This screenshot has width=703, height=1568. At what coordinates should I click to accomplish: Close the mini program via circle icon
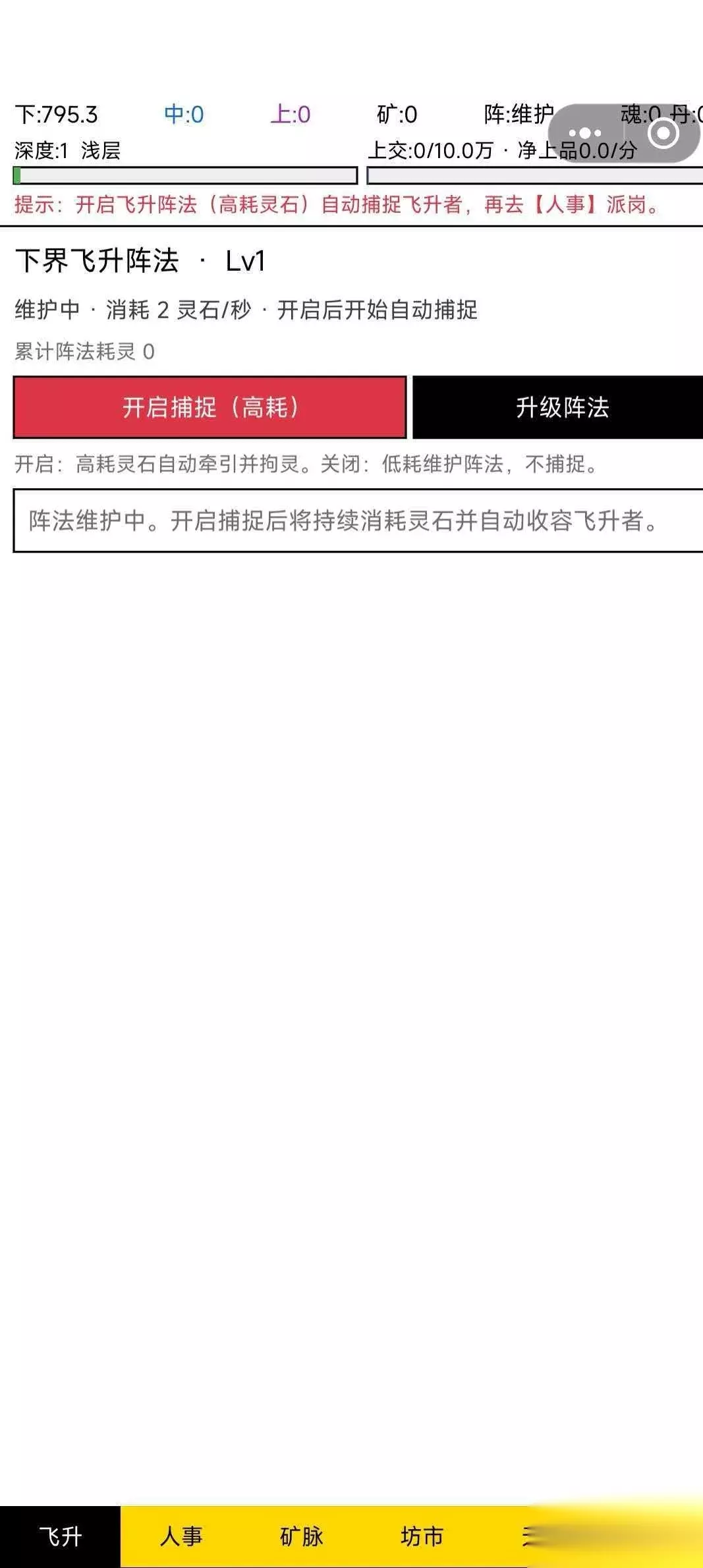pyautogui.click(x=663, y=134)
